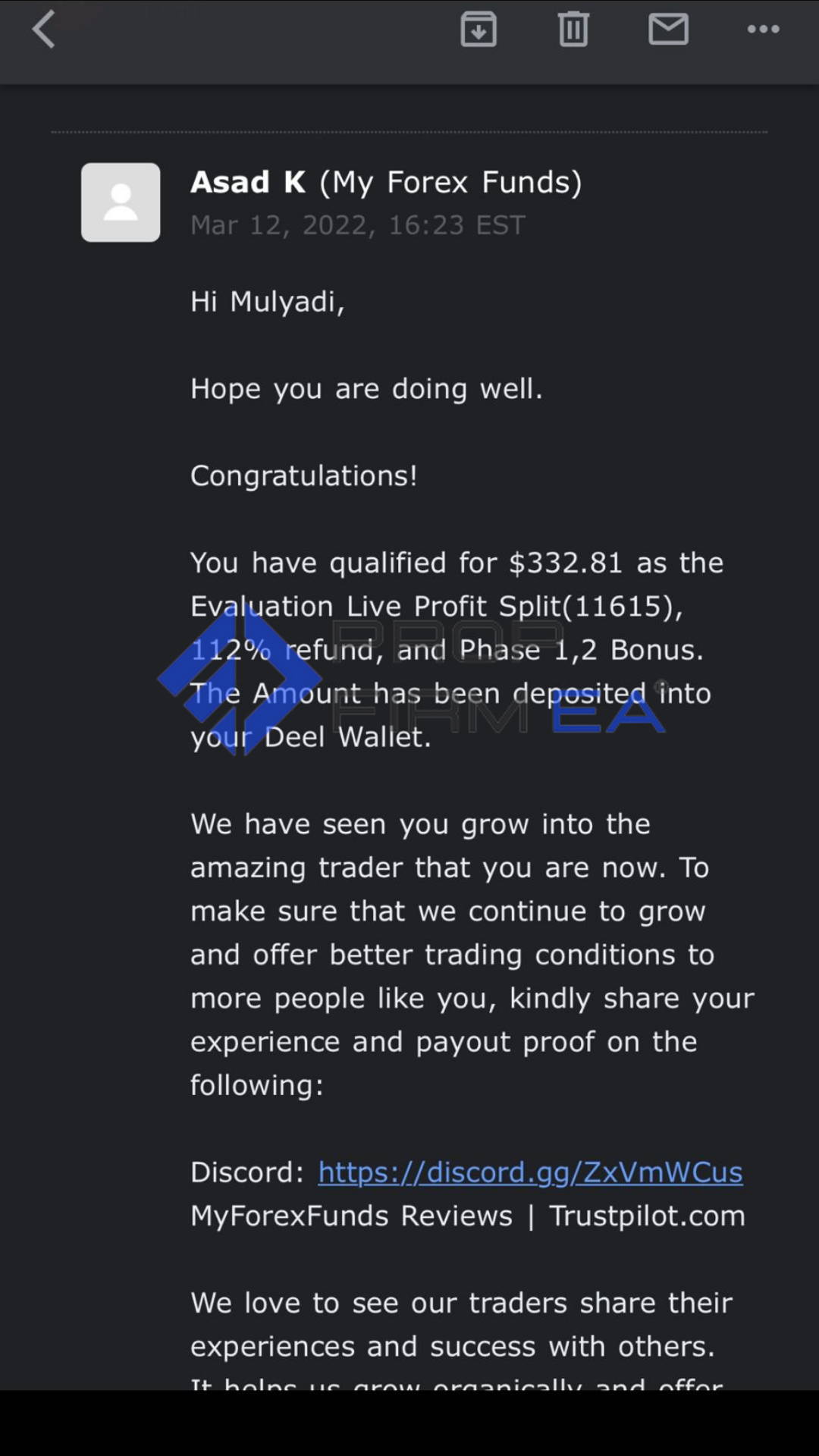
Task: Open the three-dot overflow menu
Action: coord(763,30)
